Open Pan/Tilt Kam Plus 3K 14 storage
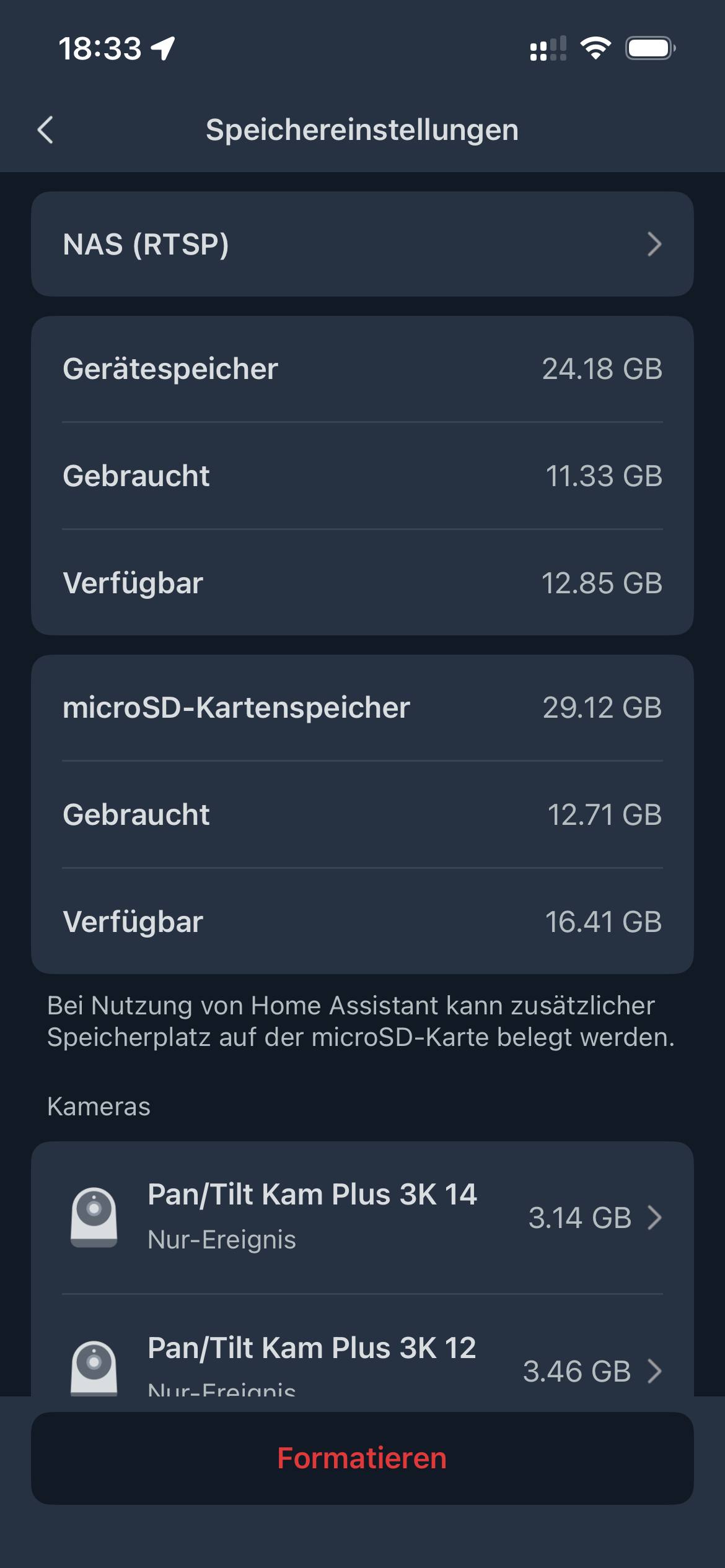The width and height of the screenshot is (725, 1568). point(362,1217)
